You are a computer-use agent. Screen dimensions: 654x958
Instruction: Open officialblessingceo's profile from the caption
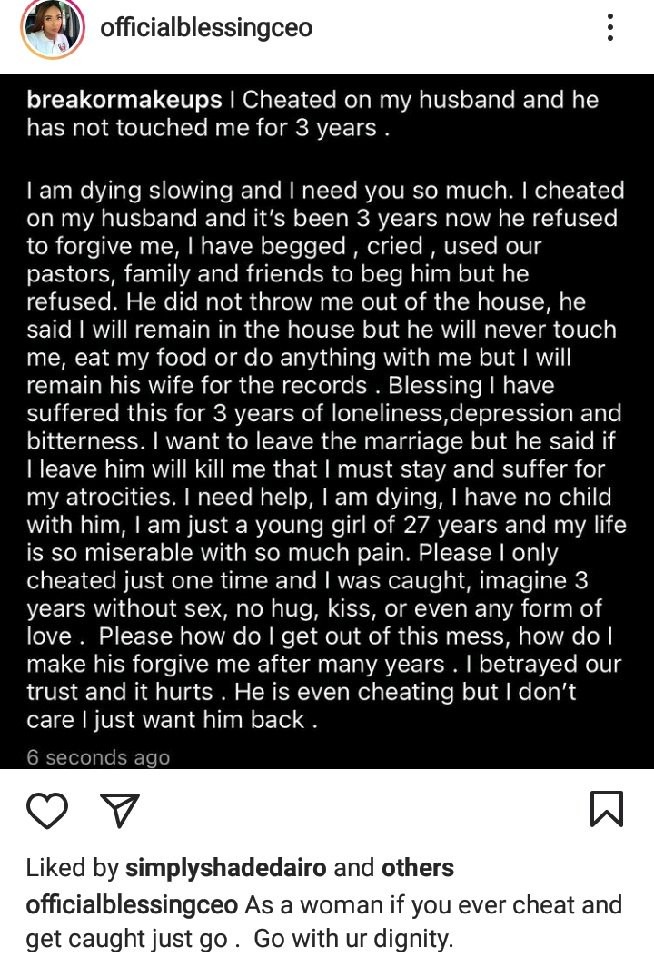click(x=132, y=906)
